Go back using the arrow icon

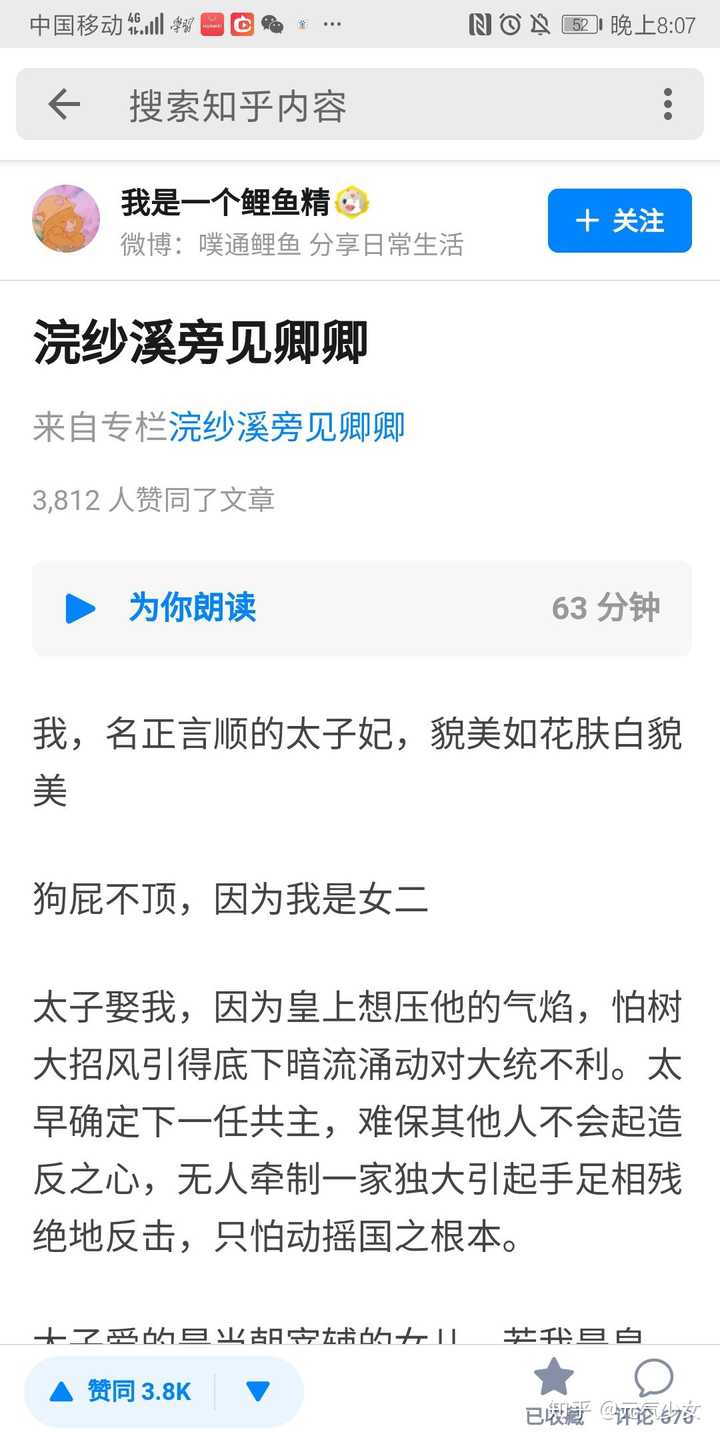pos(64,104)
